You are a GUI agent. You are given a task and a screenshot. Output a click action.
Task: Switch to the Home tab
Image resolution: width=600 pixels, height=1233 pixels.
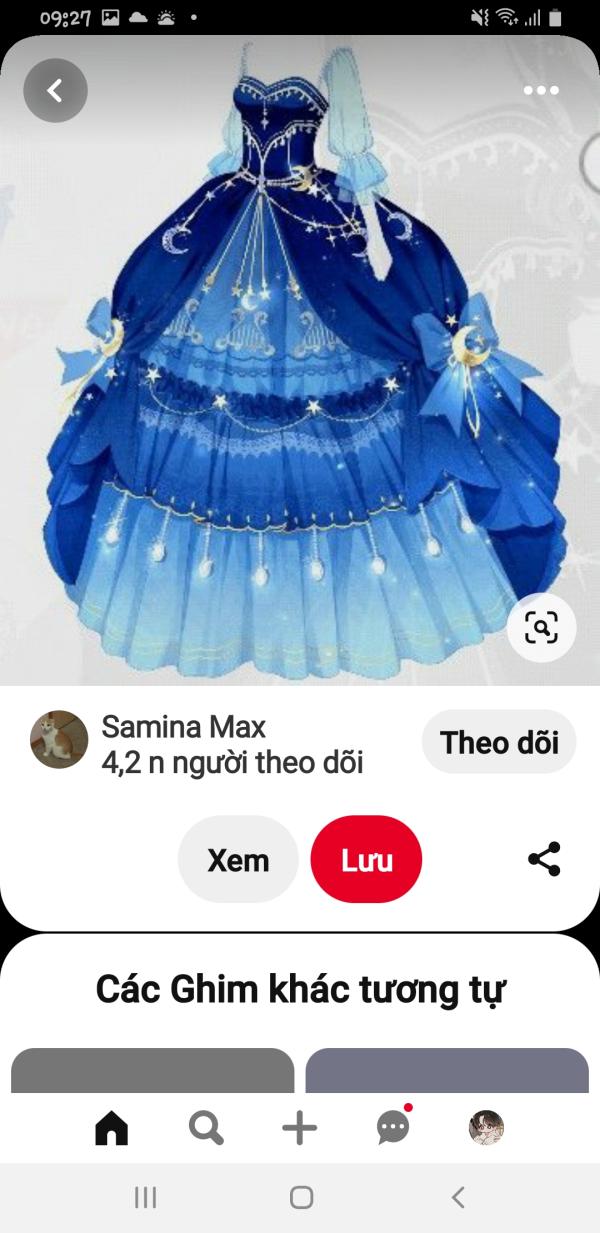coord(112,1128)
